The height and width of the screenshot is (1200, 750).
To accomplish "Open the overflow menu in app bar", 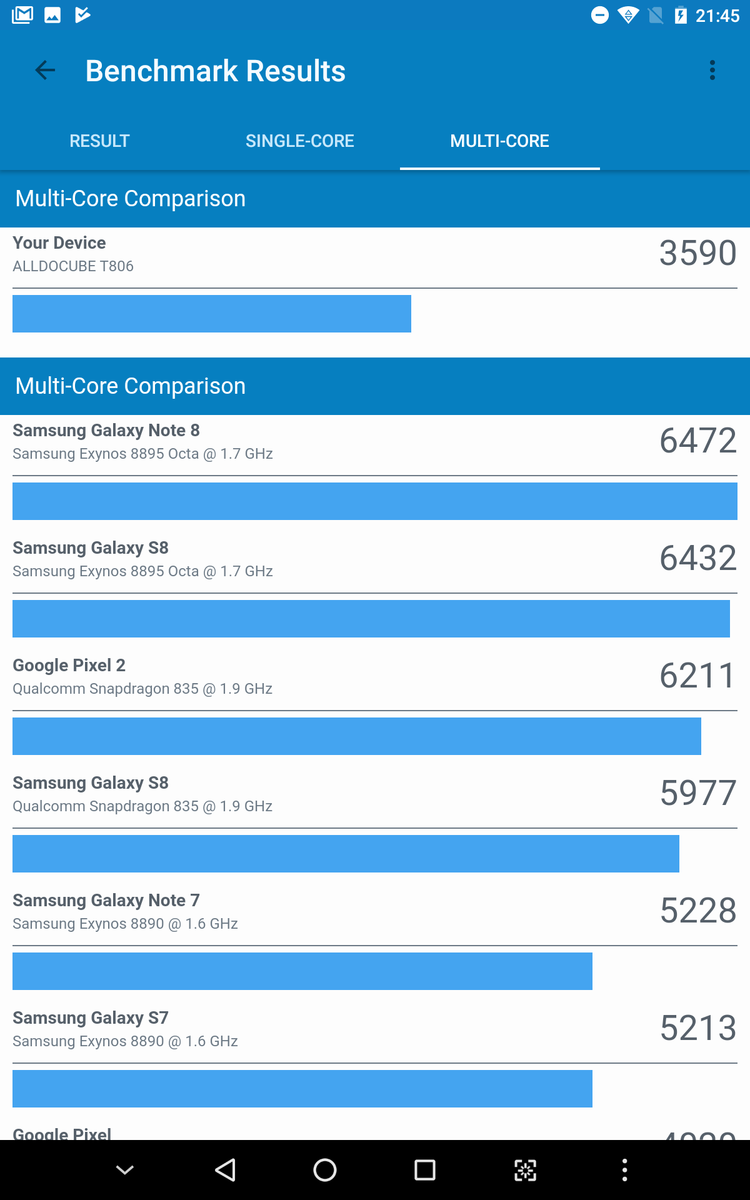I will pos(712,70).
